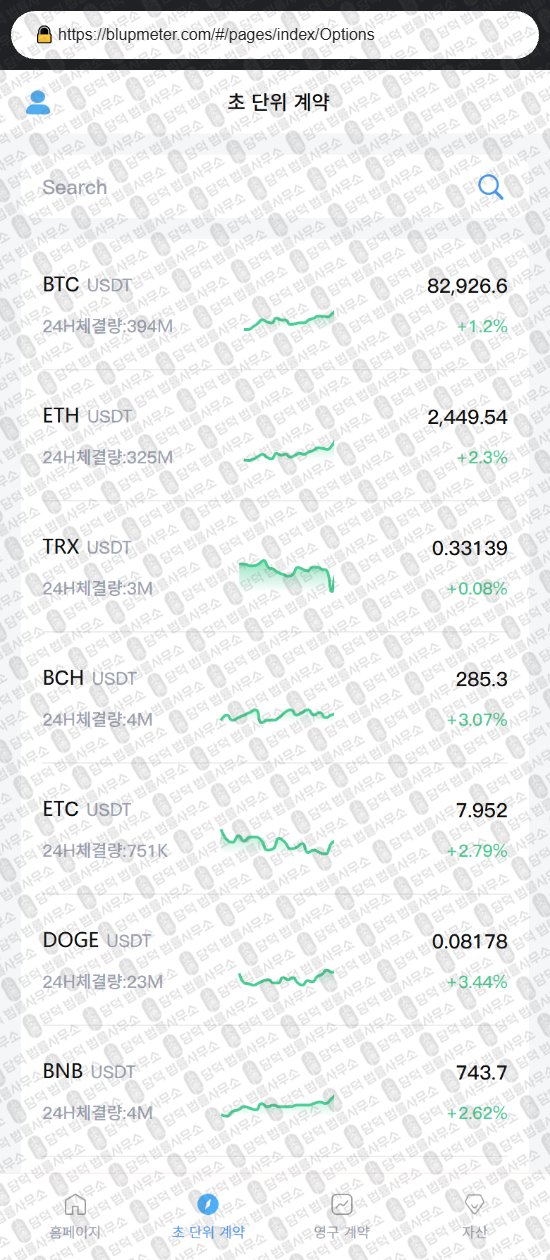Image resolution: width=550 pixels, height=1260 pixels.
Task: Tap the browser URL address bar
Action: click(x=275, y=34)
